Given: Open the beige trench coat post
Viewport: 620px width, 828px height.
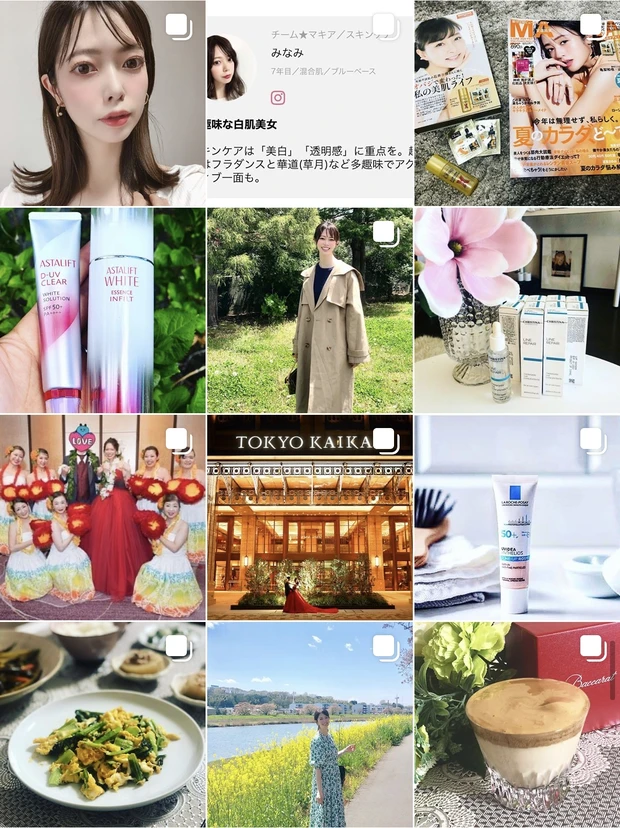Looking at the screenshot, I should 309,310.
